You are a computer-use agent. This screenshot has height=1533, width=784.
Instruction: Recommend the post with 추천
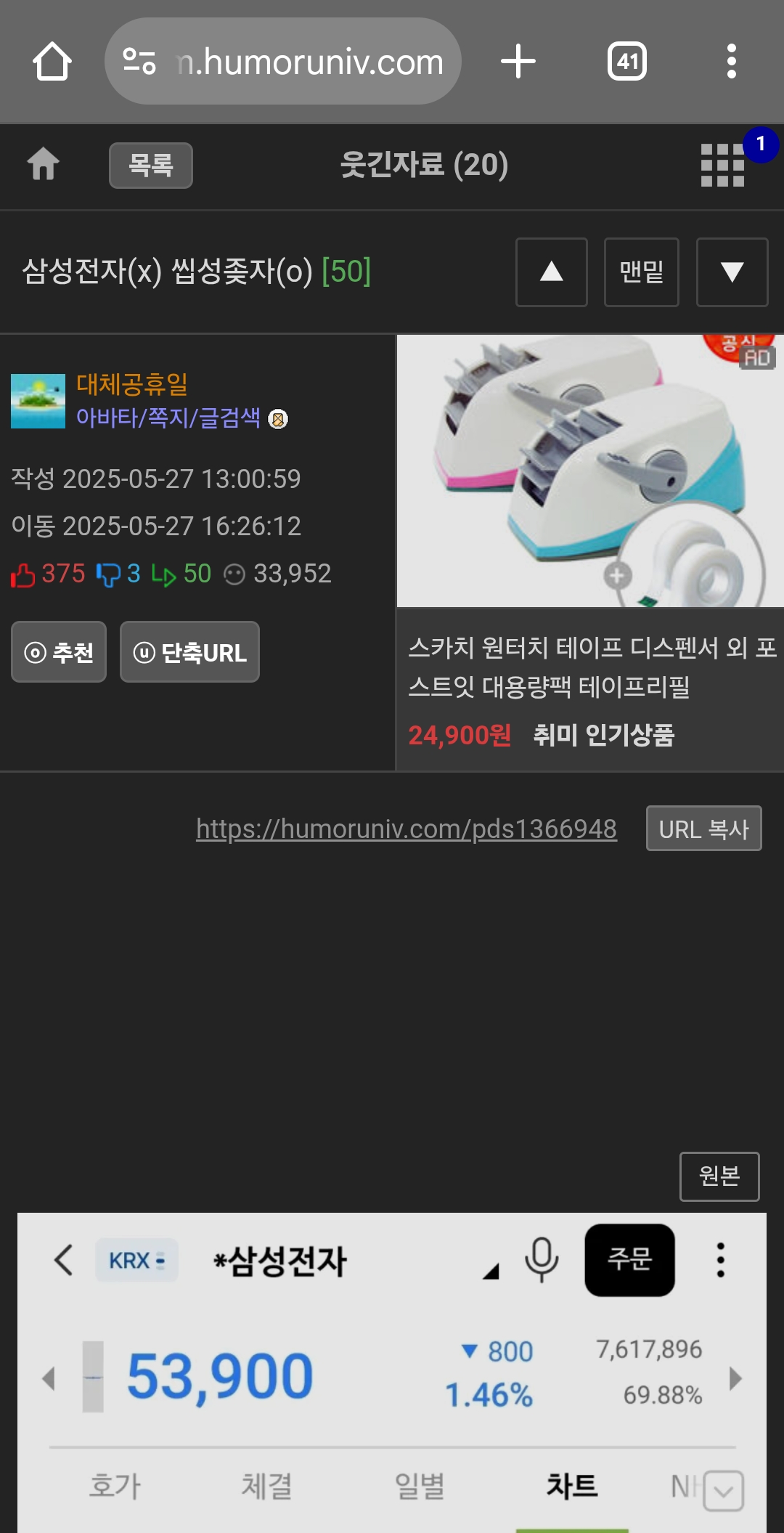[x=59, y=652]
